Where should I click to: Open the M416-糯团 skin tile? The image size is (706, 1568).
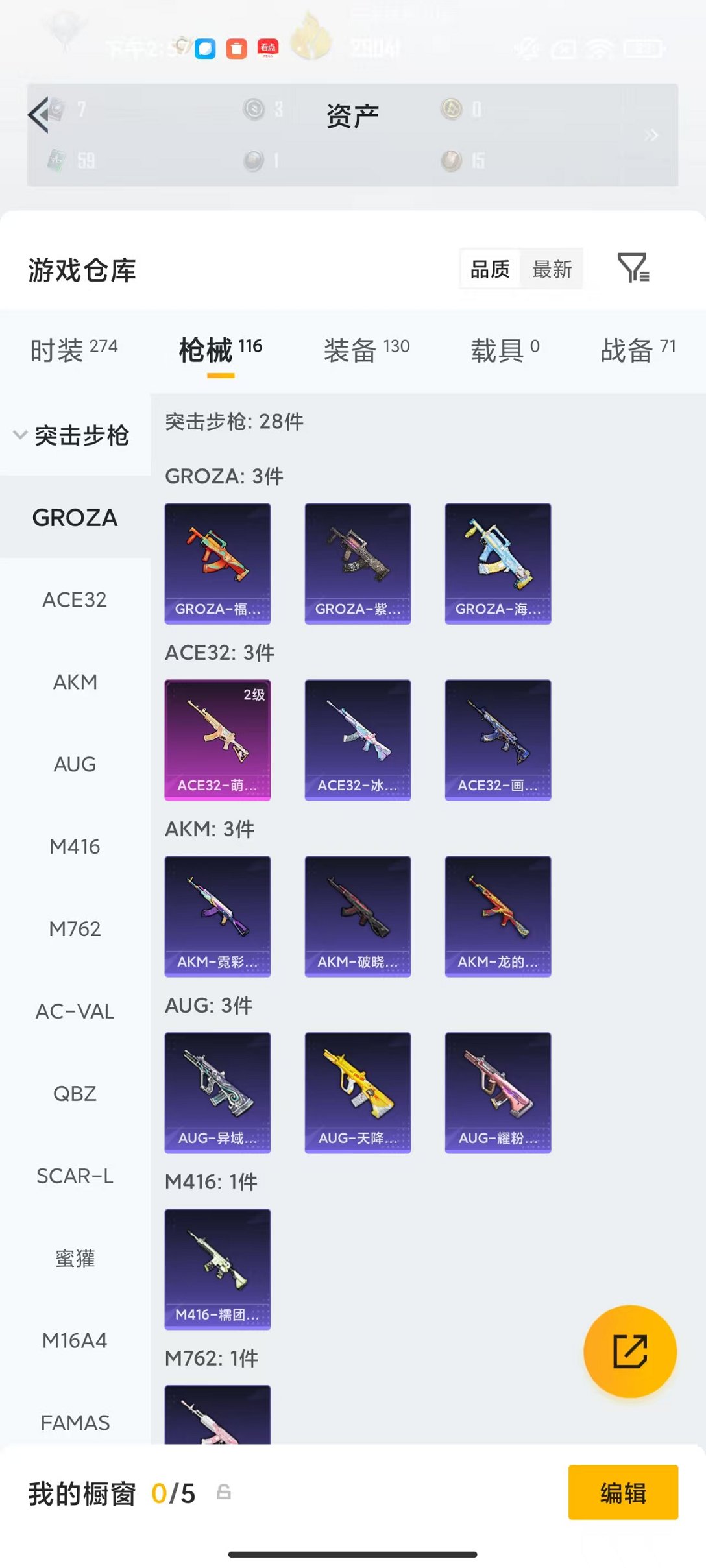[217, 1269]
